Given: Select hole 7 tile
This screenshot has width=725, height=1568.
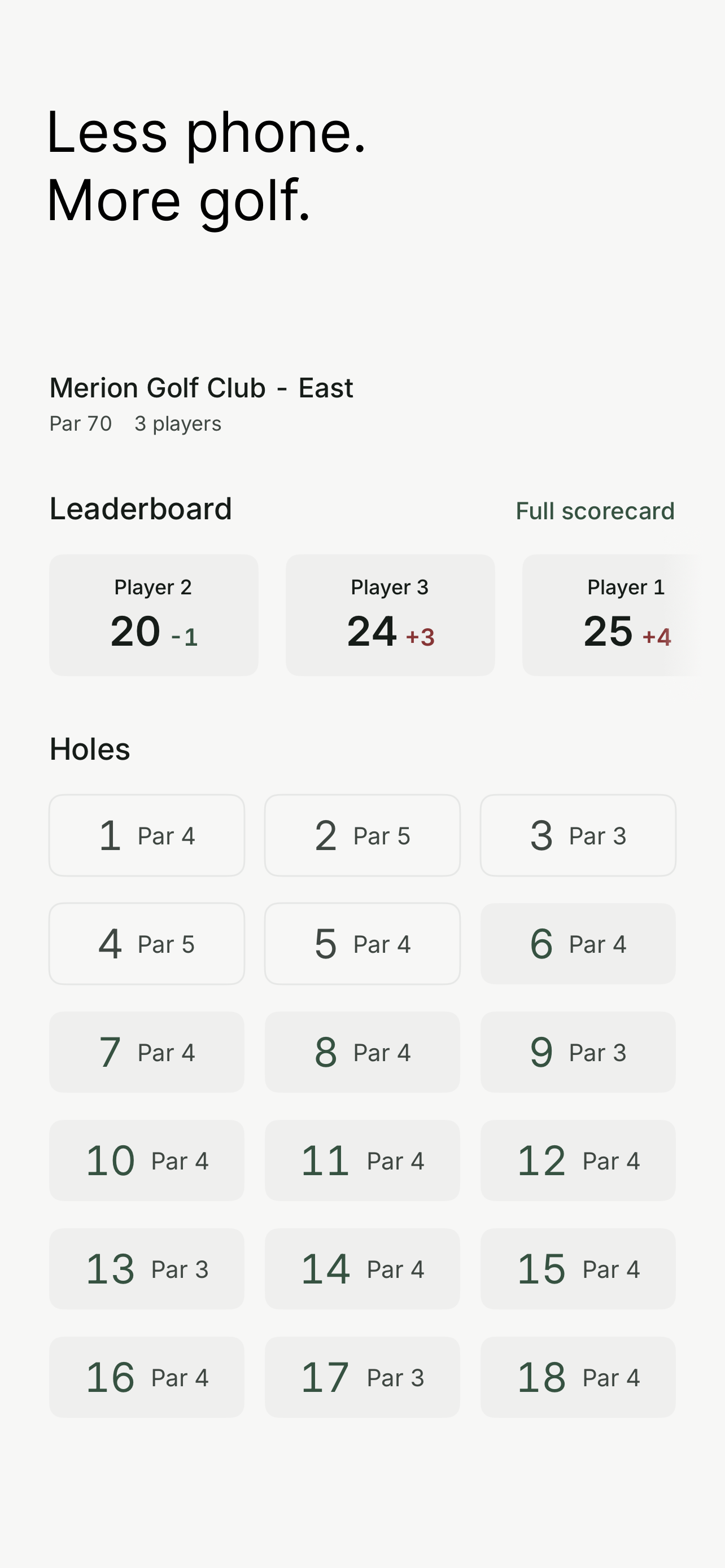Looking at the screenshot, I should coord(147,1052).
